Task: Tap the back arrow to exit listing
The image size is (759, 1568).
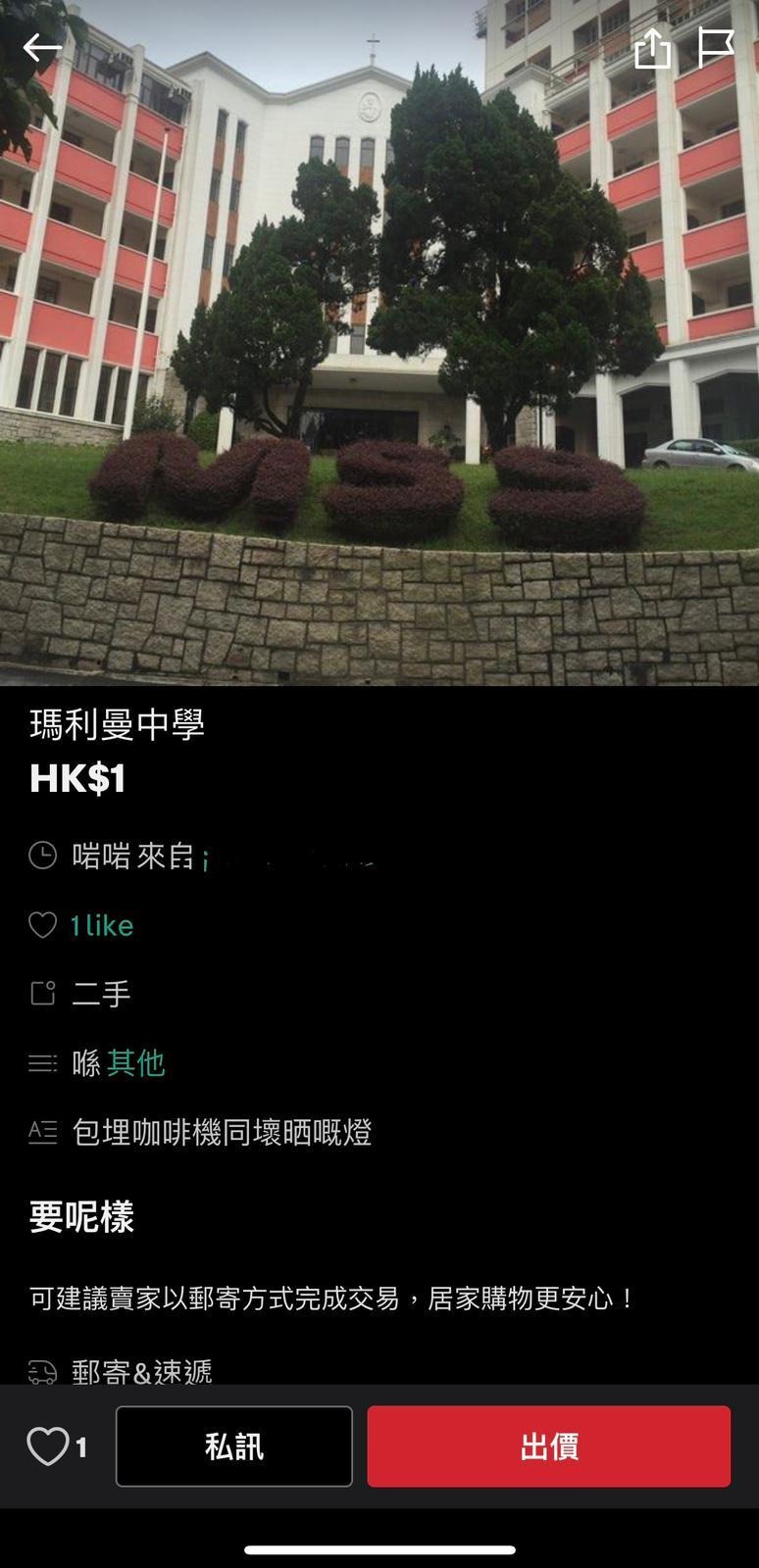Action: (45, 48)
